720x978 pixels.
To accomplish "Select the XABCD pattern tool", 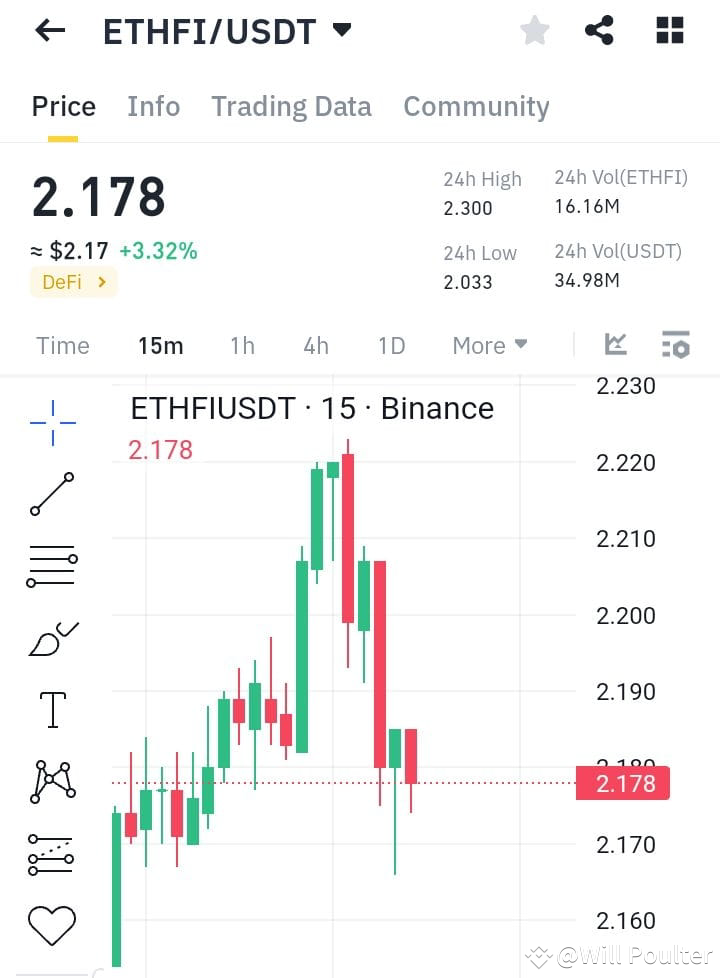I will 52,781.
